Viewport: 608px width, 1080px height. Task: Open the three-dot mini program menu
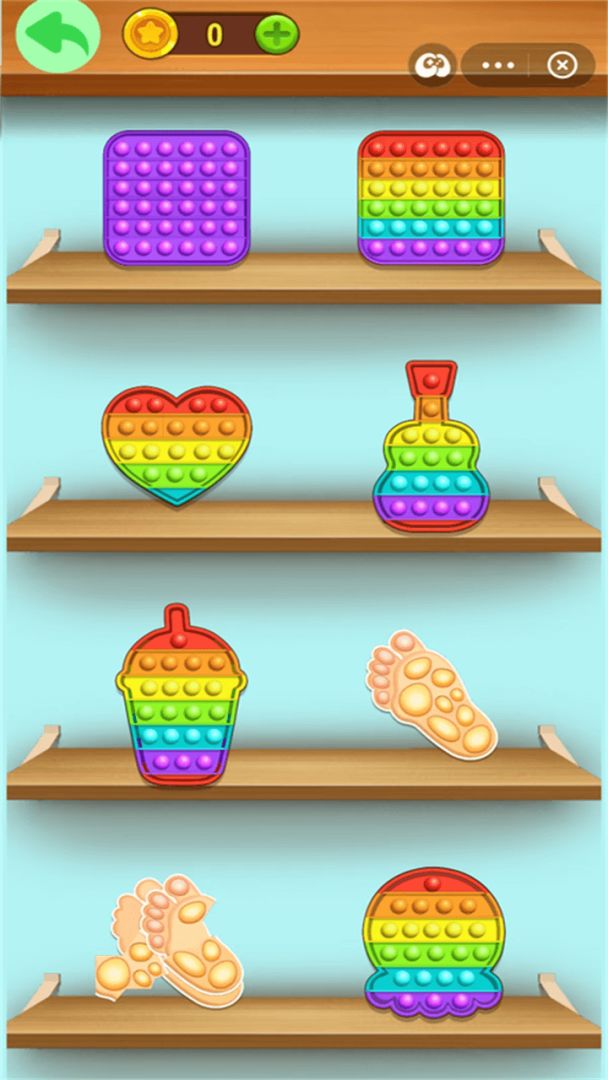pos(498,66)
